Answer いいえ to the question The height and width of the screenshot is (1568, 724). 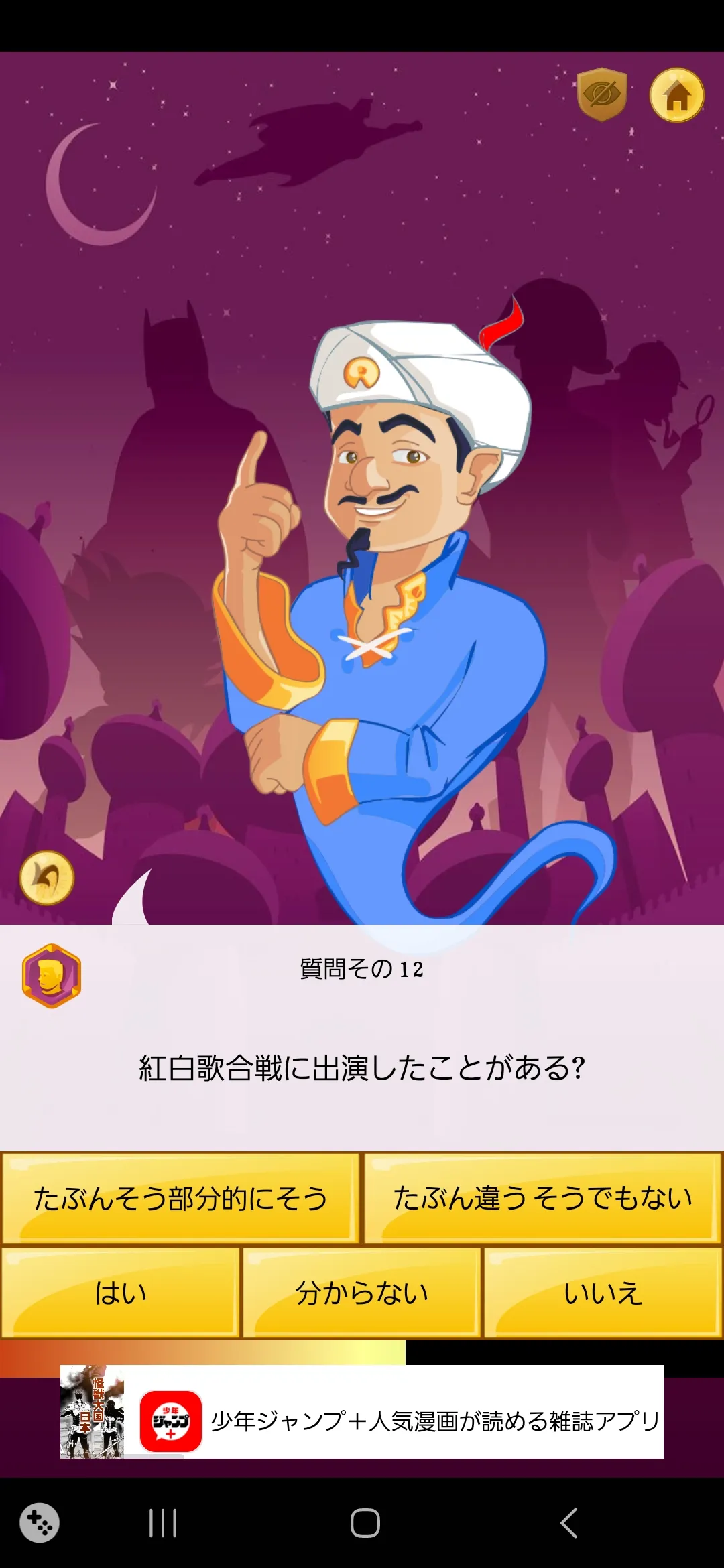[603, 1293]
